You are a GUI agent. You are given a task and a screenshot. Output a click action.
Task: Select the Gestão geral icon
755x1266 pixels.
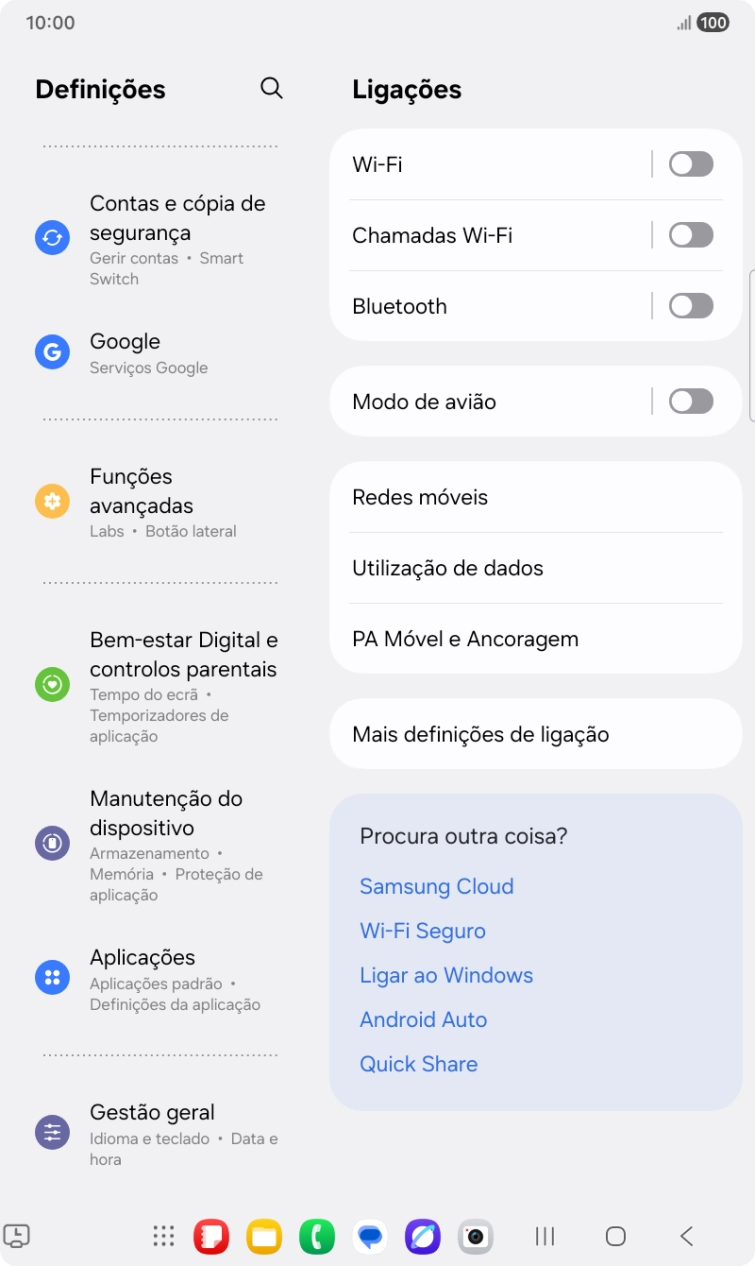(x=51, y=1132)
